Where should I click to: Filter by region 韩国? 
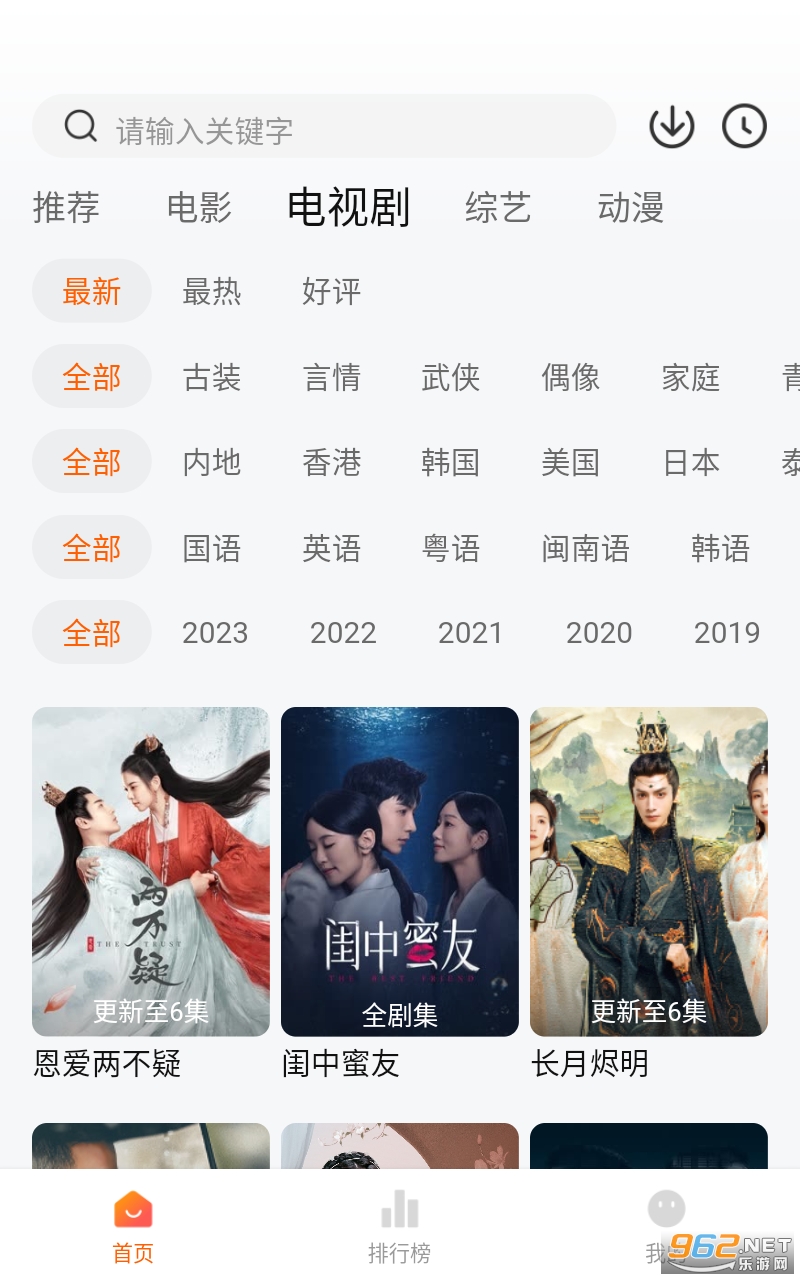[x=451, y=463]
